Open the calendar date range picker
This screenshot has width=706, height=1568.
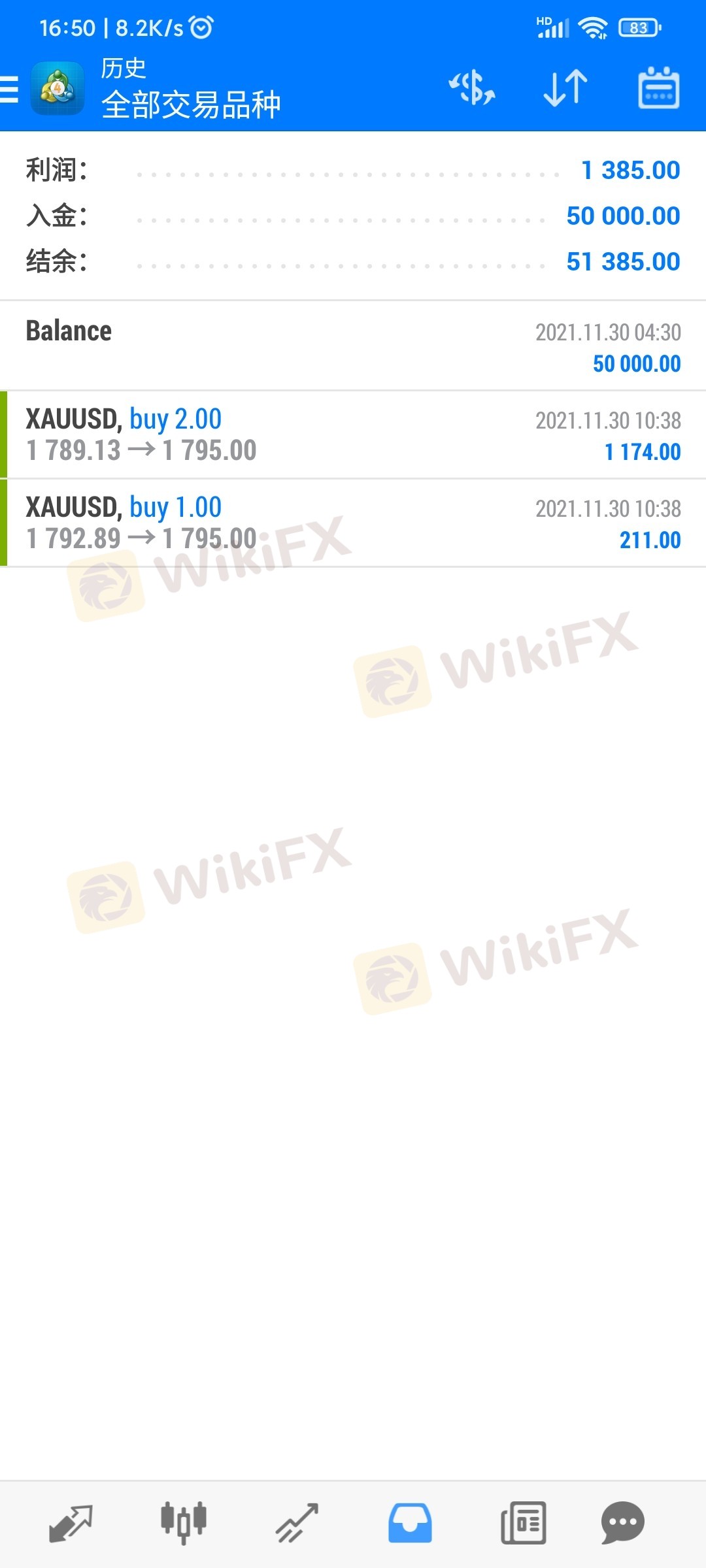click(658, 88)
